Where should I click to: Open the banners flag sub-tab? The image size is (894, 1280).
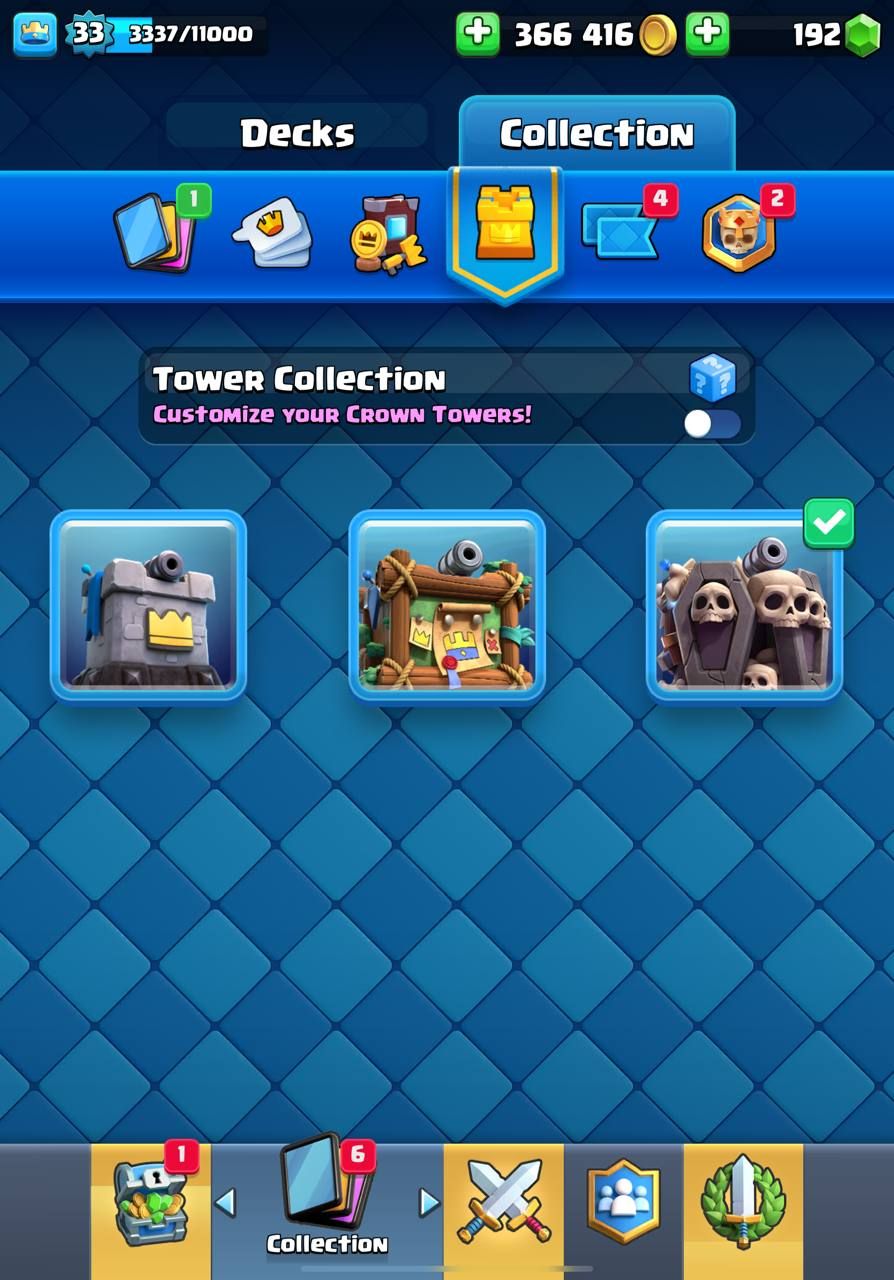[x=622, y=231]
